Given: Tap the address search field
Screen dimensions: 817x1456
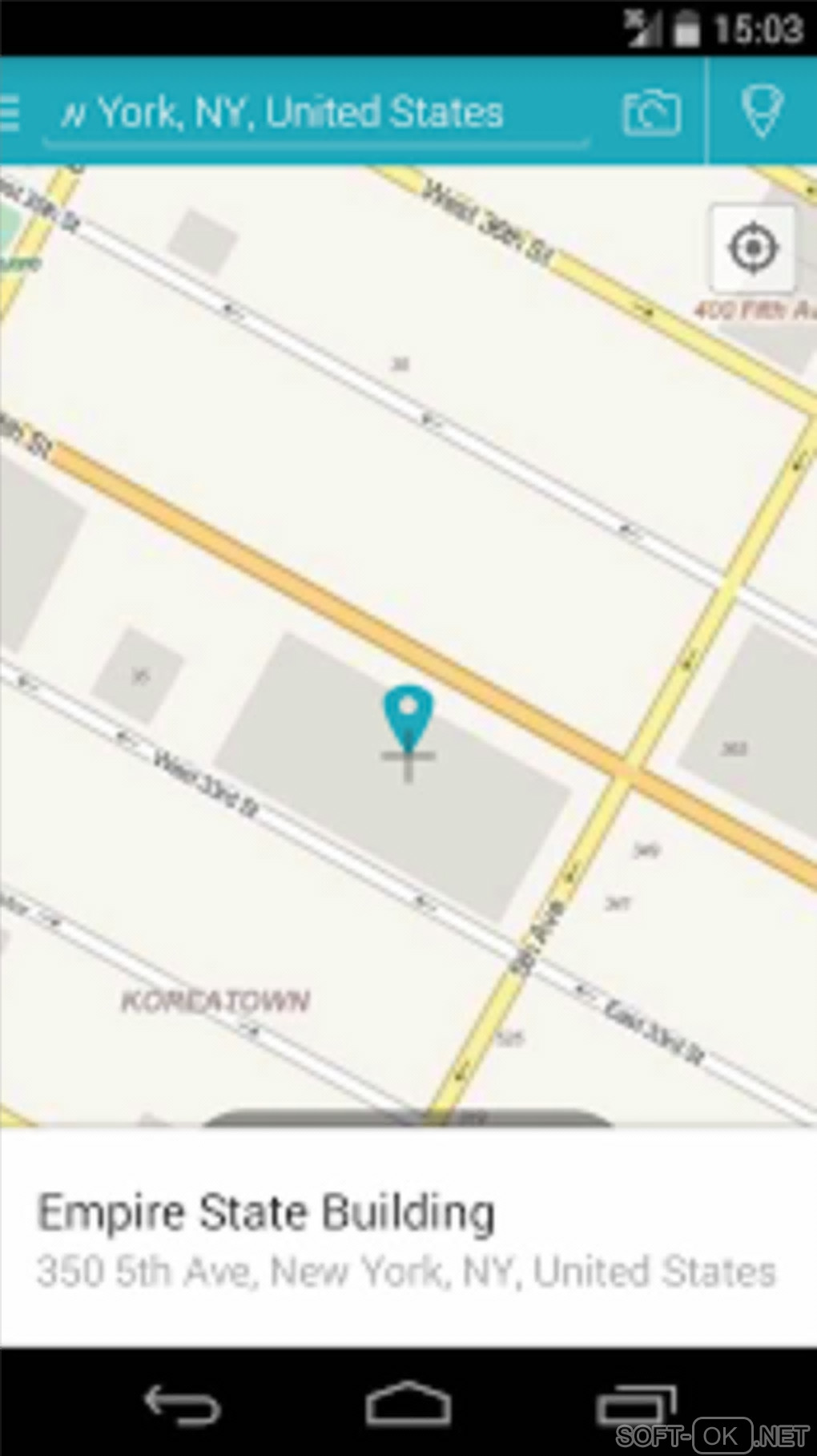Looking at the screenshot, I should (x=316, y=112).
